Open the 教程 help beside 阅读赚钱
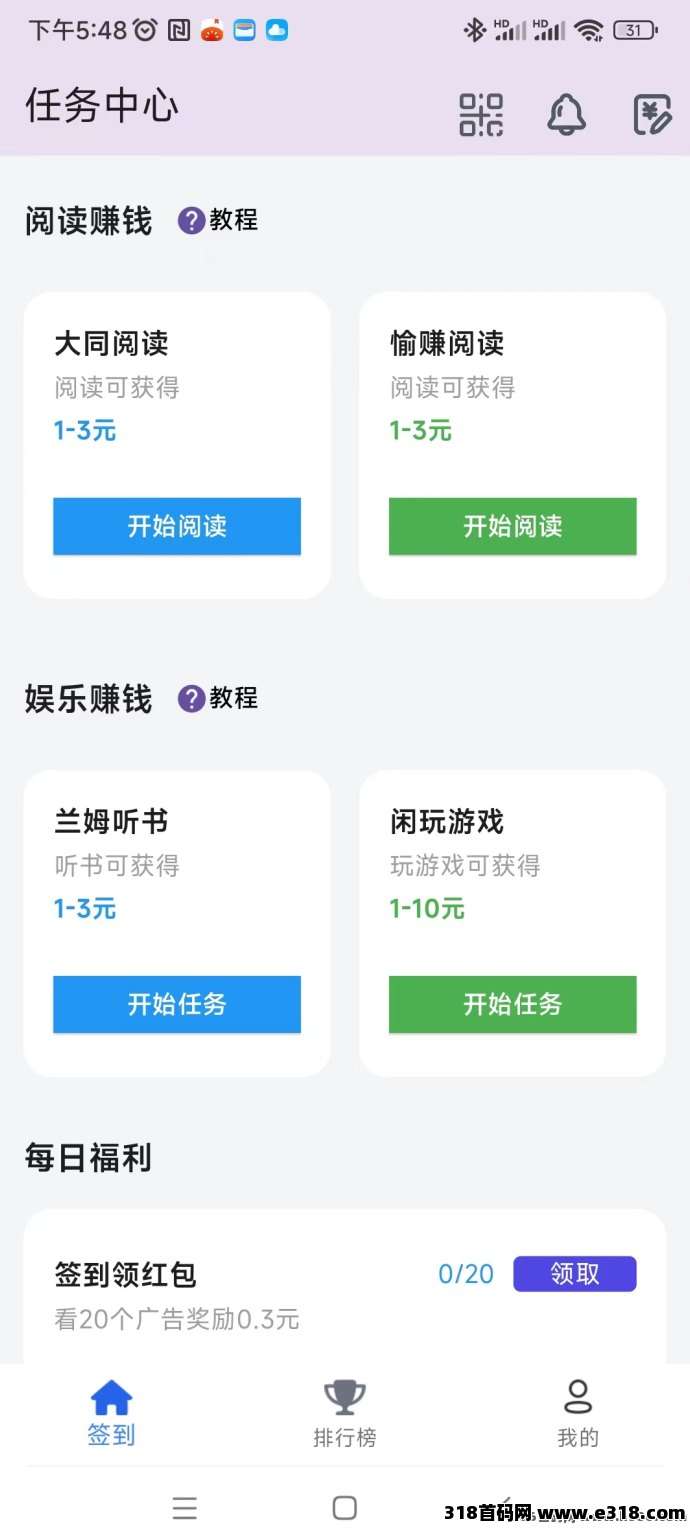This screenshot has height=1530, width=690. (218, 220)
